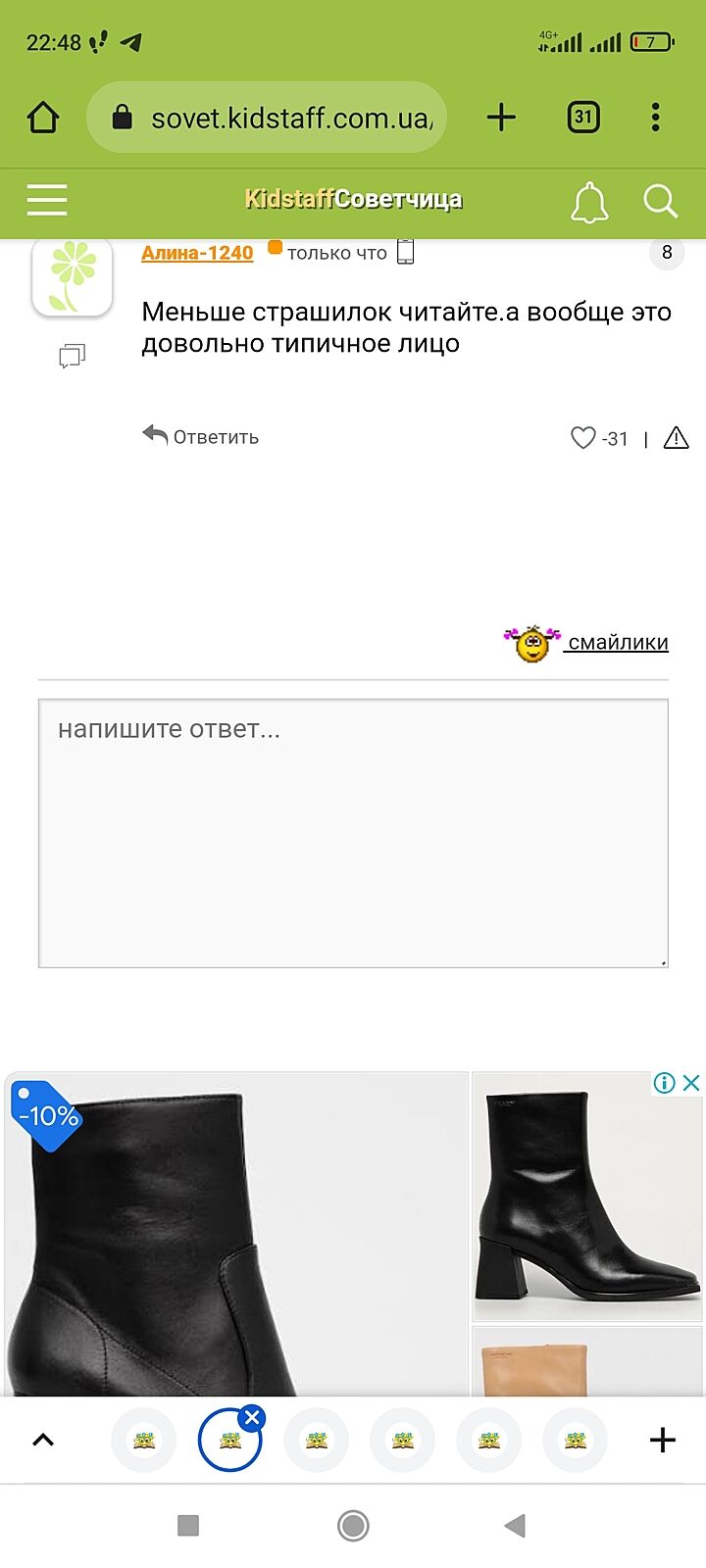Open a new browser tab

pyautogui.click(x=501, y=118)
